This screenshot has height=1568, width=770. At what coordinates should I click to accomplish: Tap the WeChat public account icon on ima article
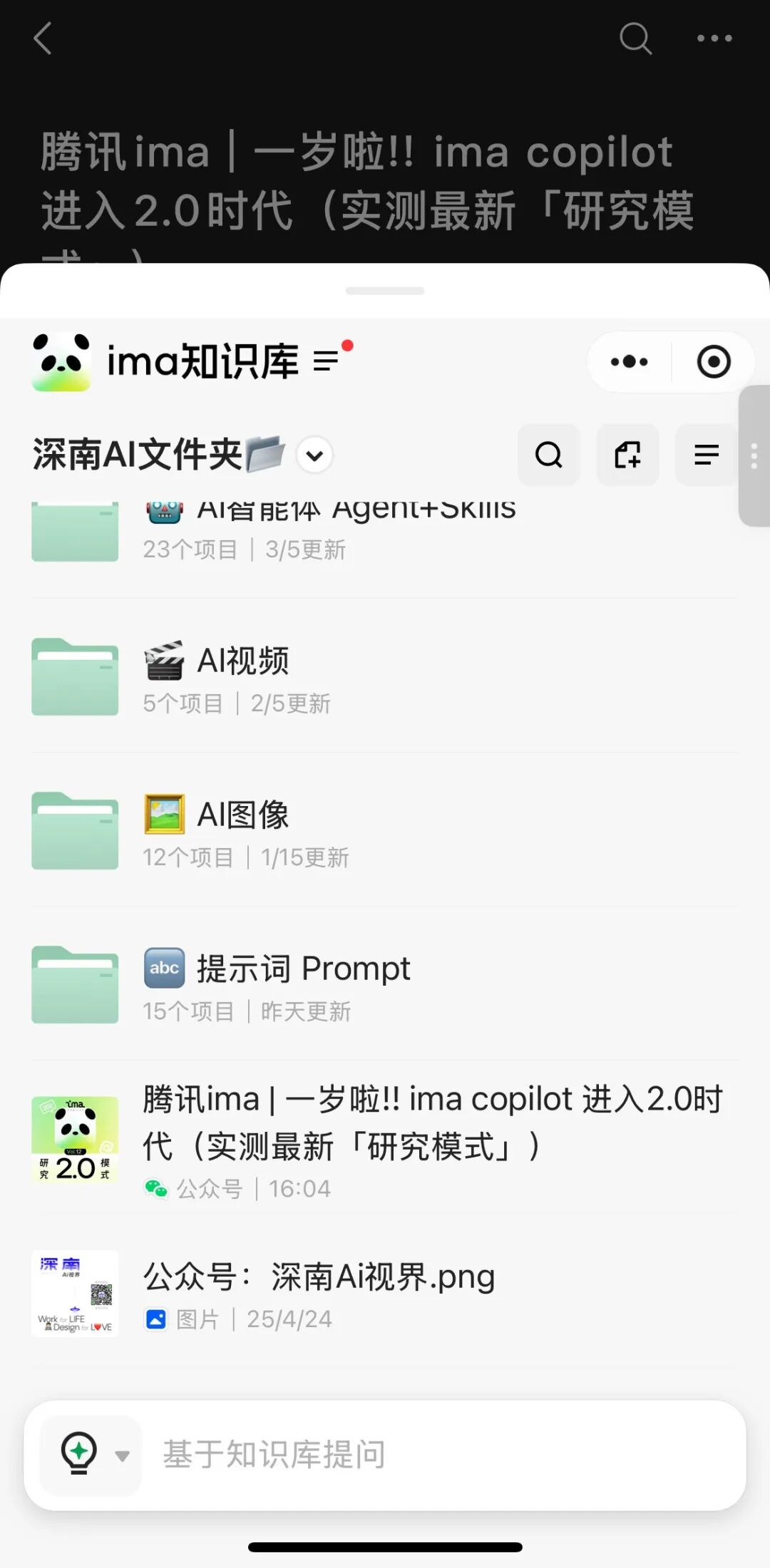coord(156,1188)
